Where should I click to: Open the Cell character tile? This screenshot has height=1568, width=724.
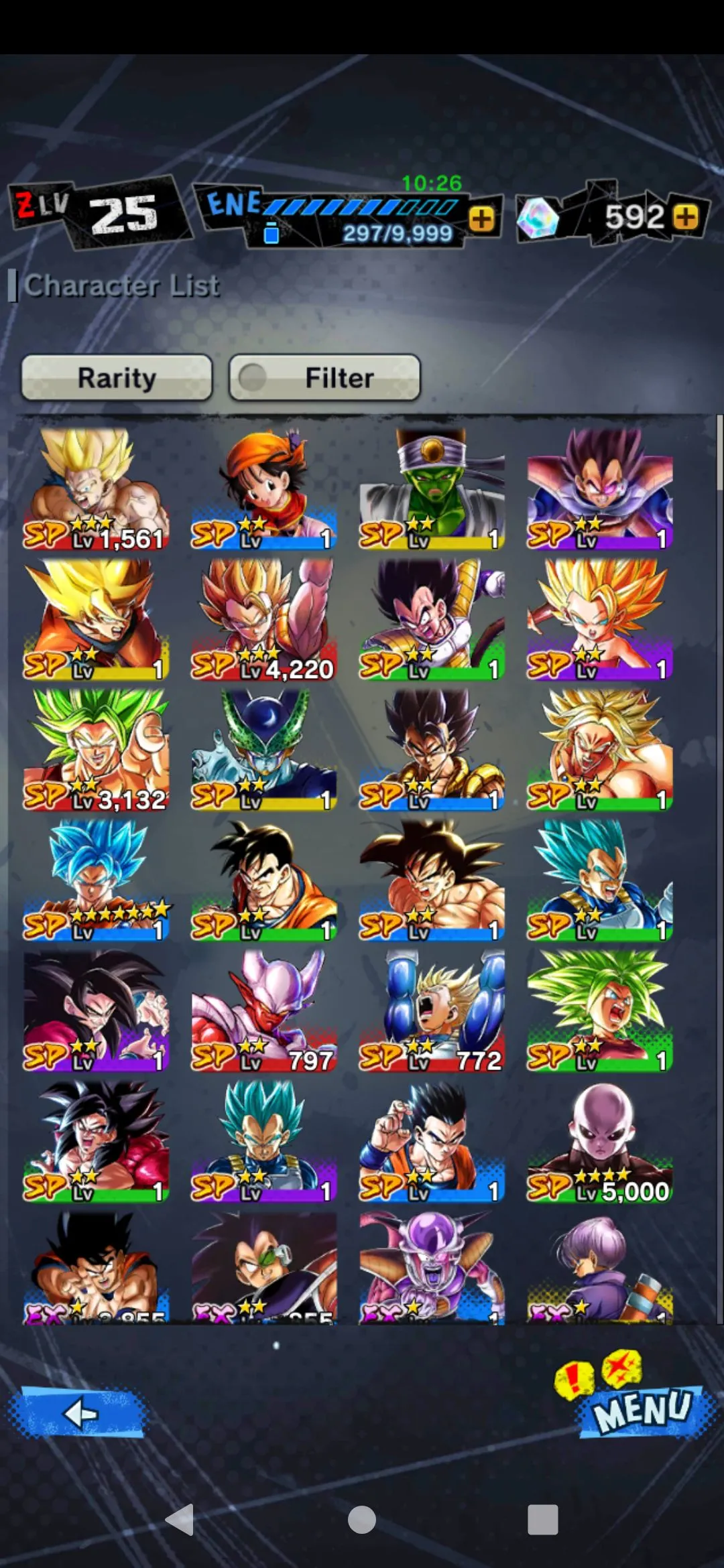[264, 750]
